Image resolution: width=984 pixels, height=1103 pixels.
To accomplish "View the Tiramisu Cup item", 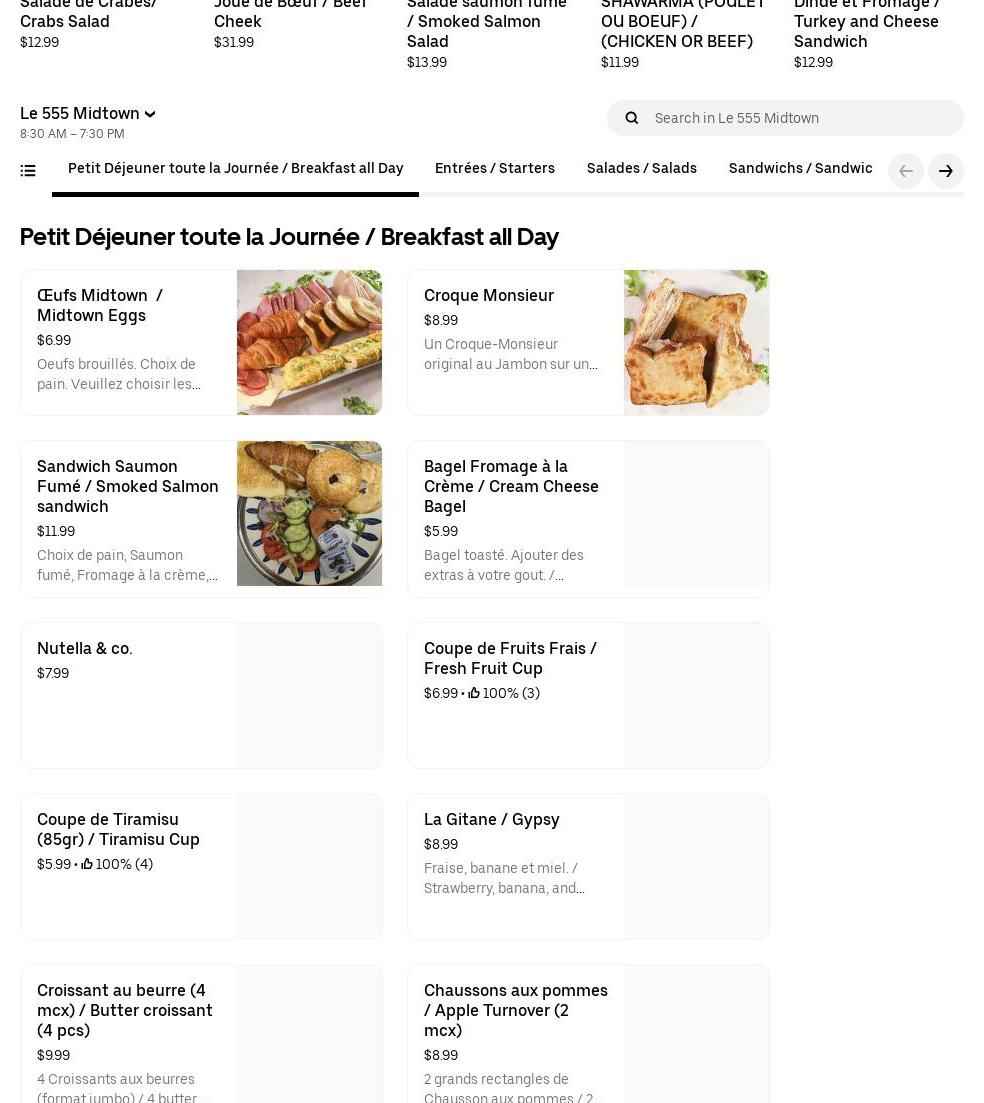I will 201,866.
